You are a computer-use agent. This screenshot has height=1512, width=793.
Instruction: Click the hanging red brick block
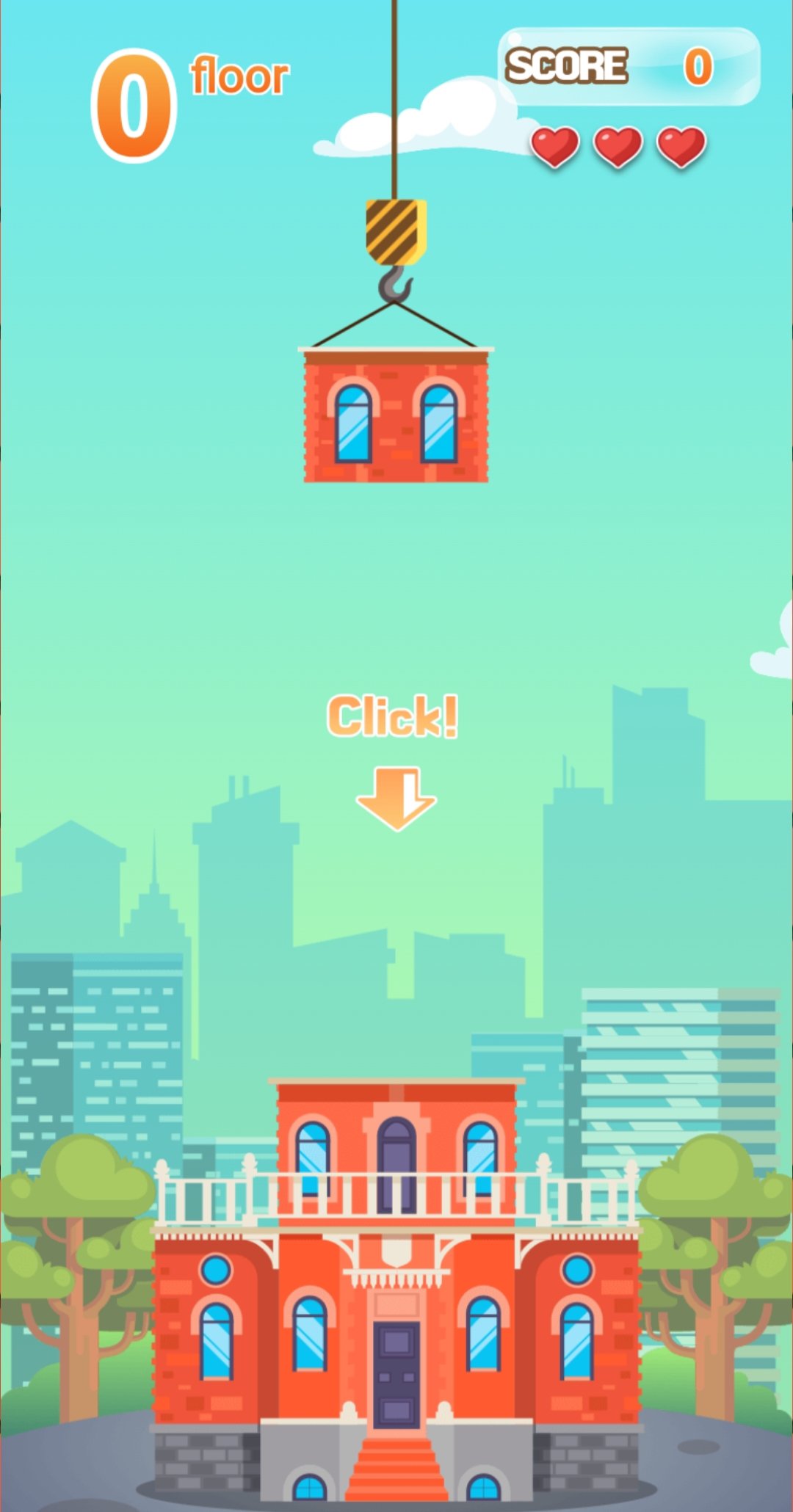pyautogui.click(x=396, y=418)
